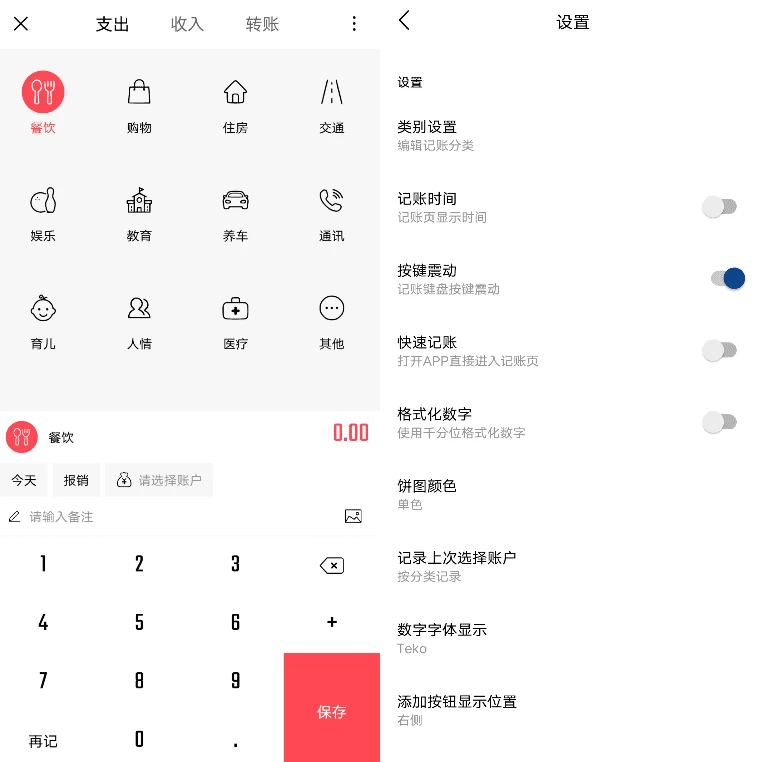
Task: Tap the 报销 chip
Action: click(x=76, y=480)
